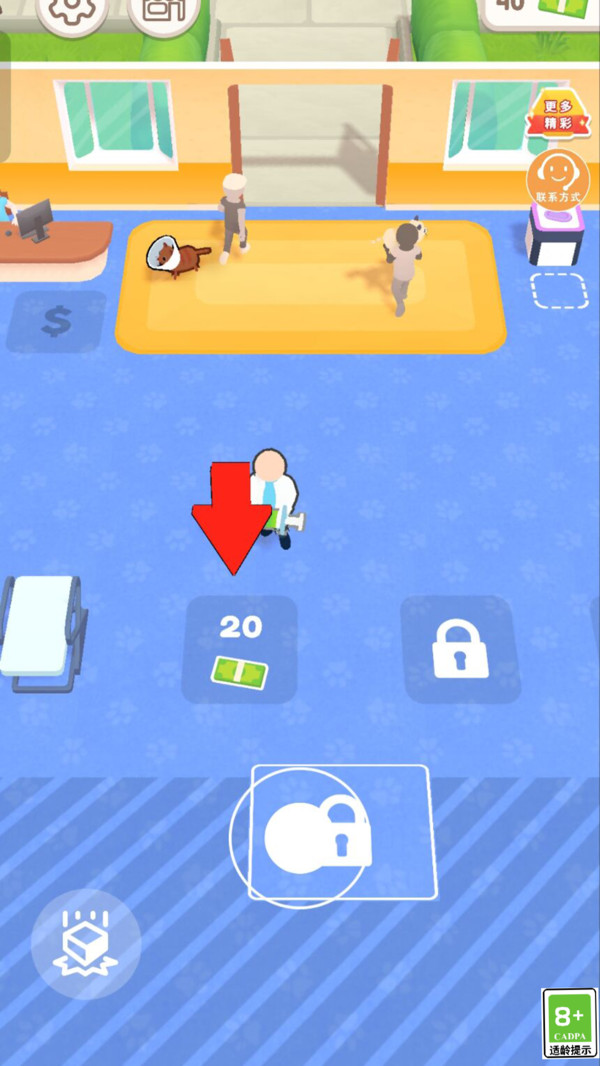This screenshot has width=600, height=1066.
Task: Open 联系方式 customer service
Action: (x=557, y=180)
